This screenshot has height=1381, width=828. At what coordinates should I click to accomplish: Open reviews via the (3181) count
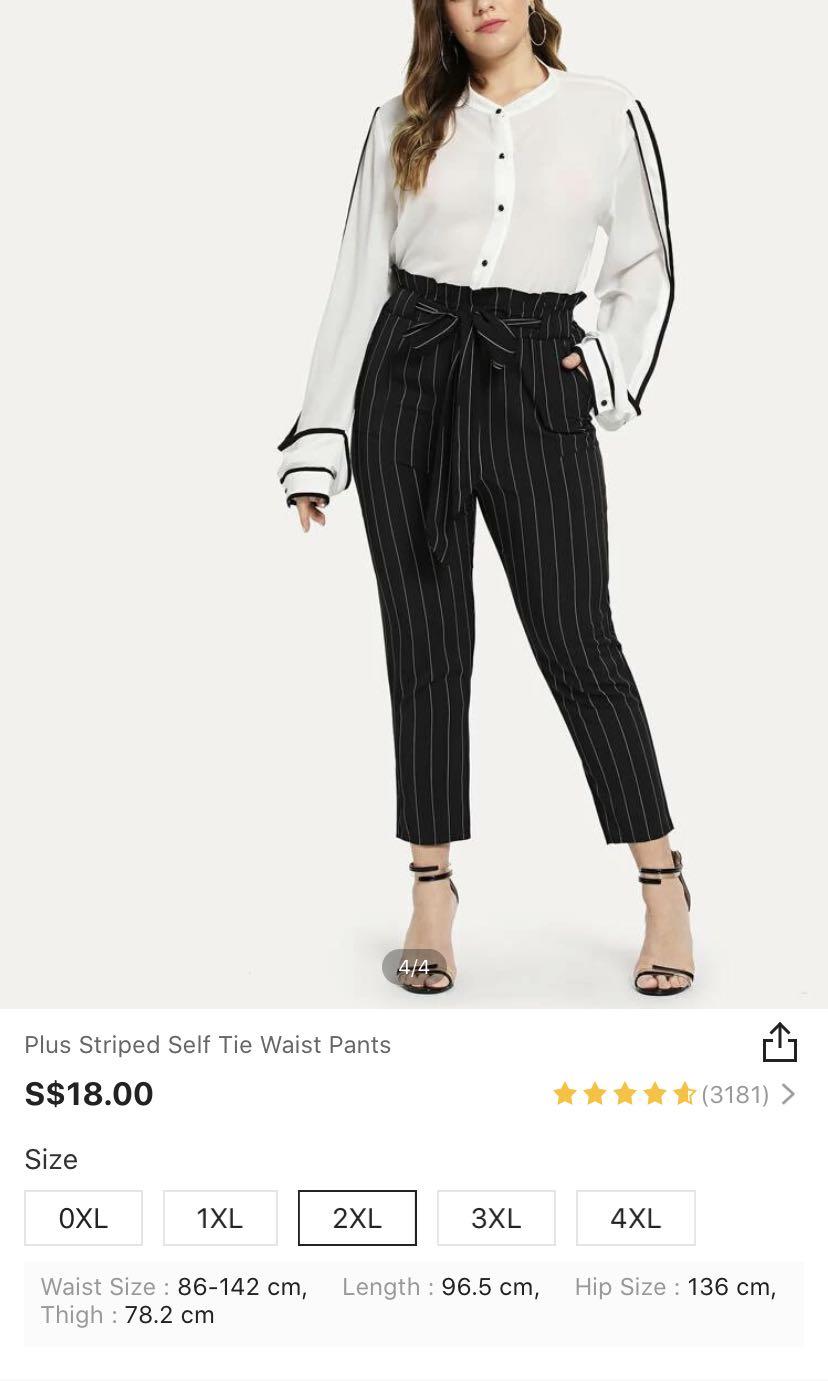click(x=737, y=1094)
